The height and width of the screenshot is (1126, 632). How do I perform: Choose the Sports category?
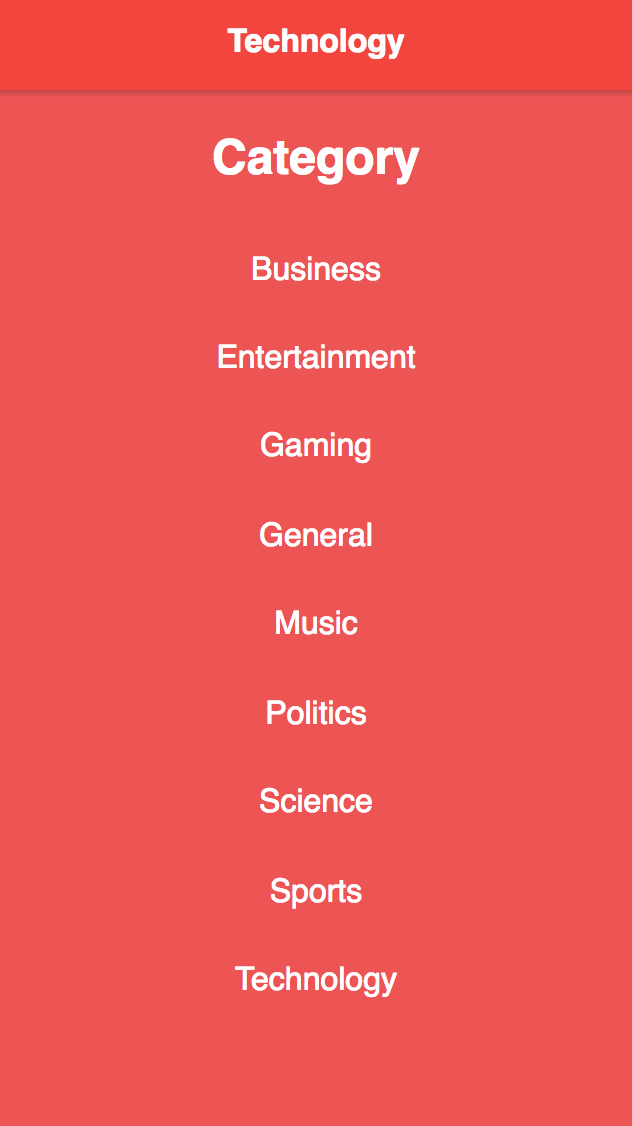(x=316, y=891)
